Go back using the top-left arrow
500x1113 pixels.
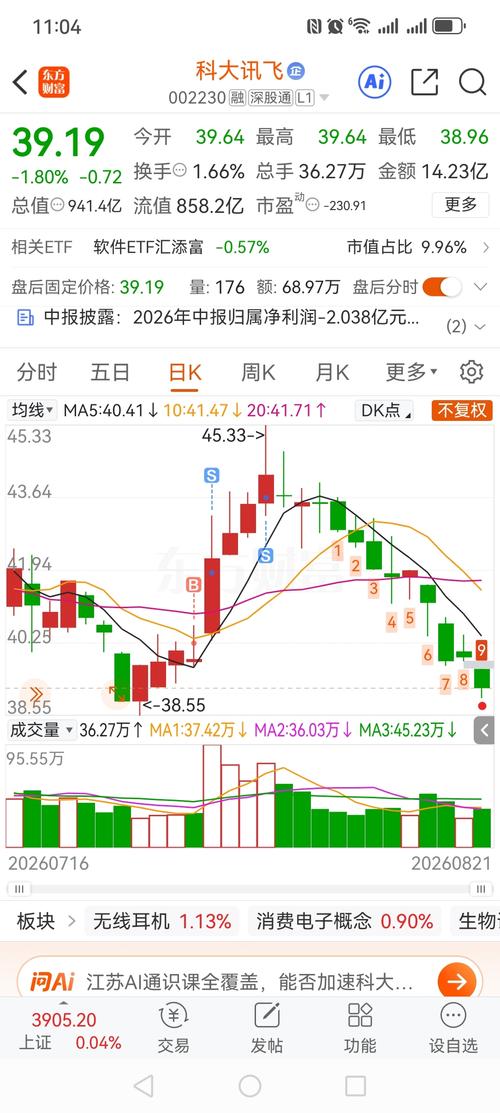(x=20, y=82)
